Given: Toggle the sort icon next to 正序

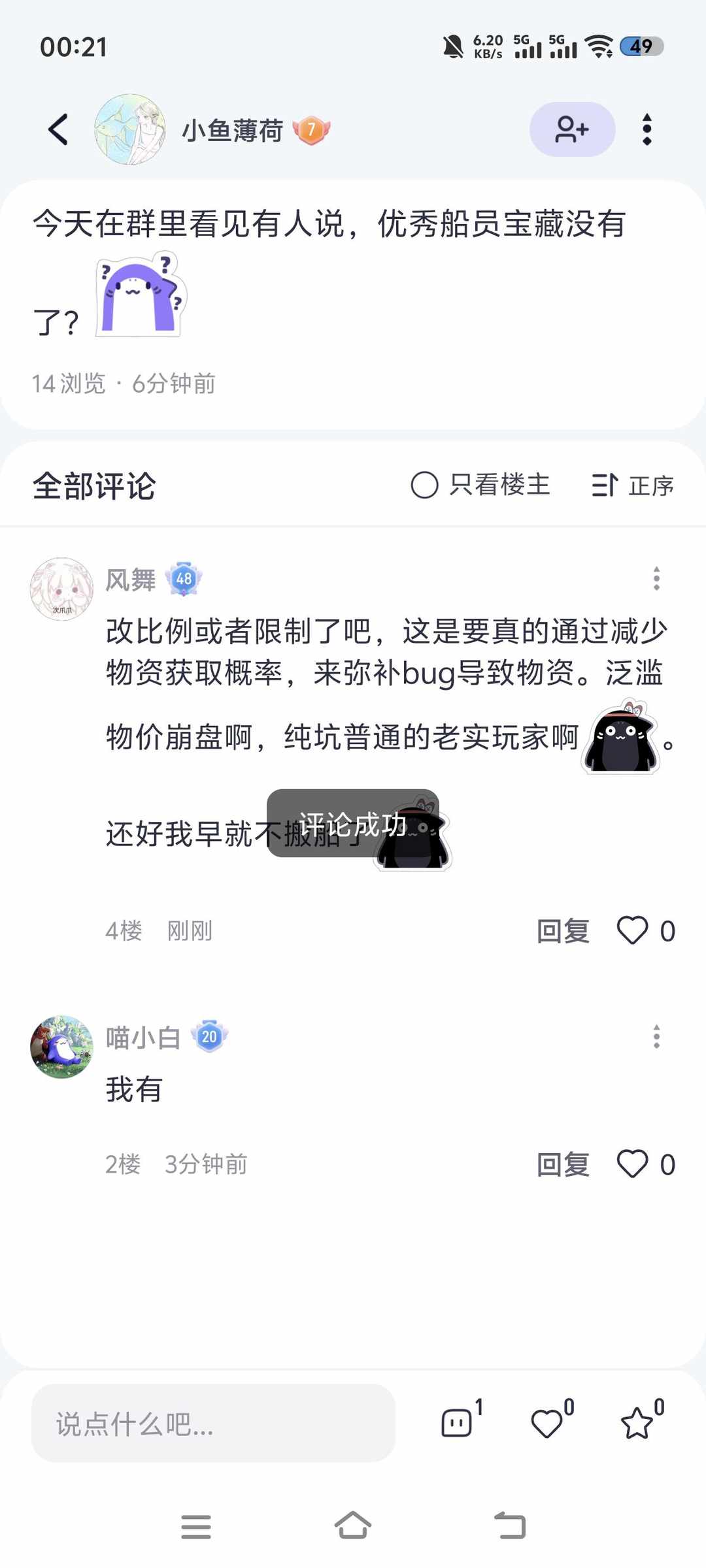Looking at the screenshot, I should tap(605, 485).
